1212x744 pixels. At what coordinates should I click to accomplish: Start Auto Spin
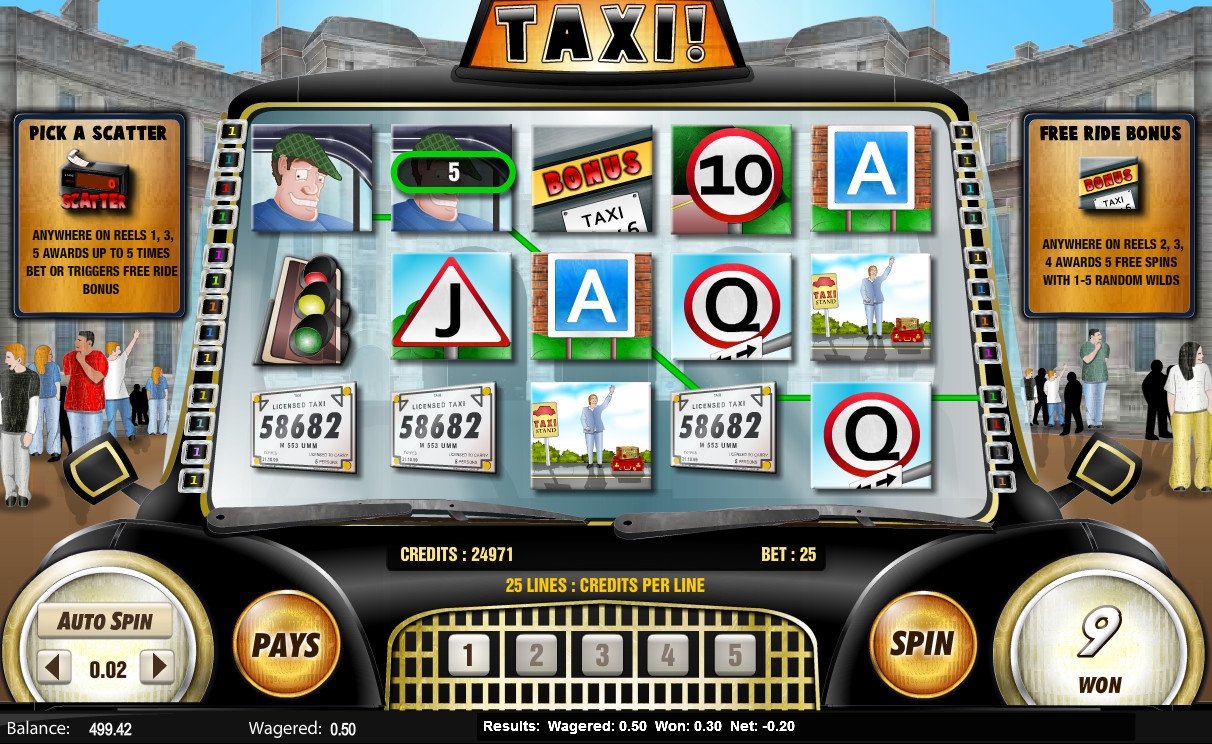[x=105, y=621]
